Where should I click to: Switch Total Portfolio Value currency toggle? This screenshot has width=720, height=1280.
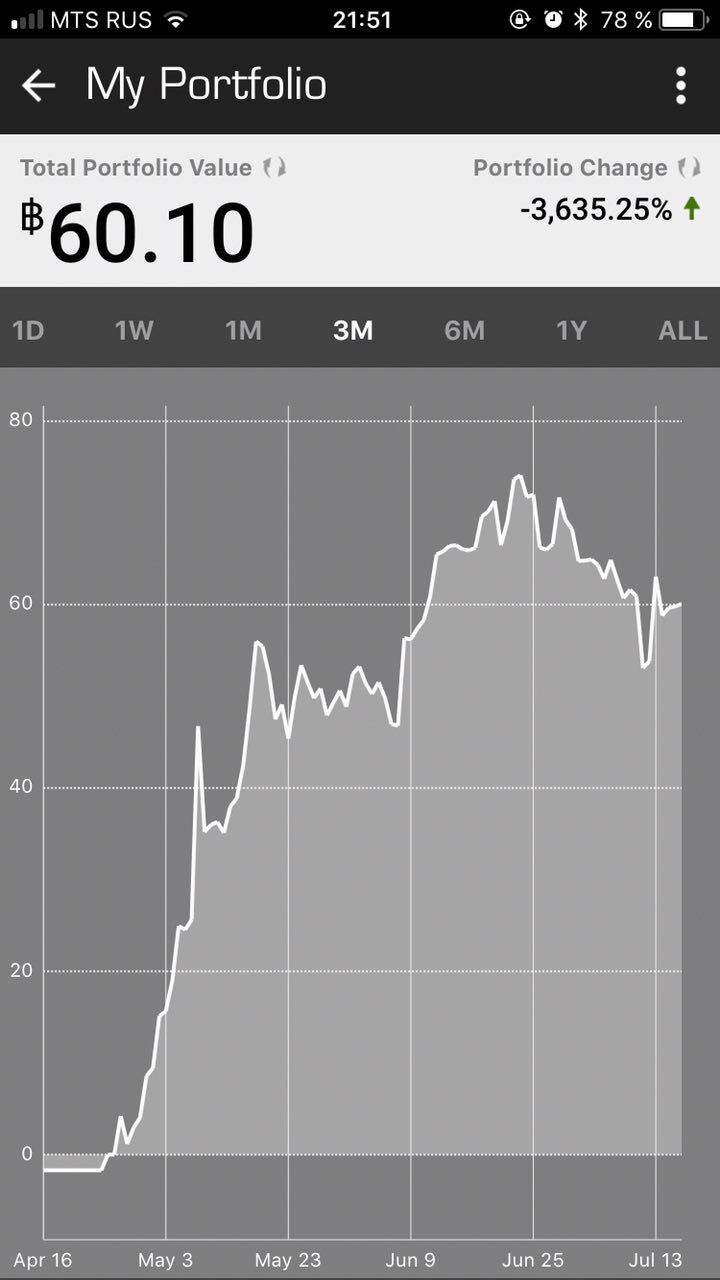(274, 168)
